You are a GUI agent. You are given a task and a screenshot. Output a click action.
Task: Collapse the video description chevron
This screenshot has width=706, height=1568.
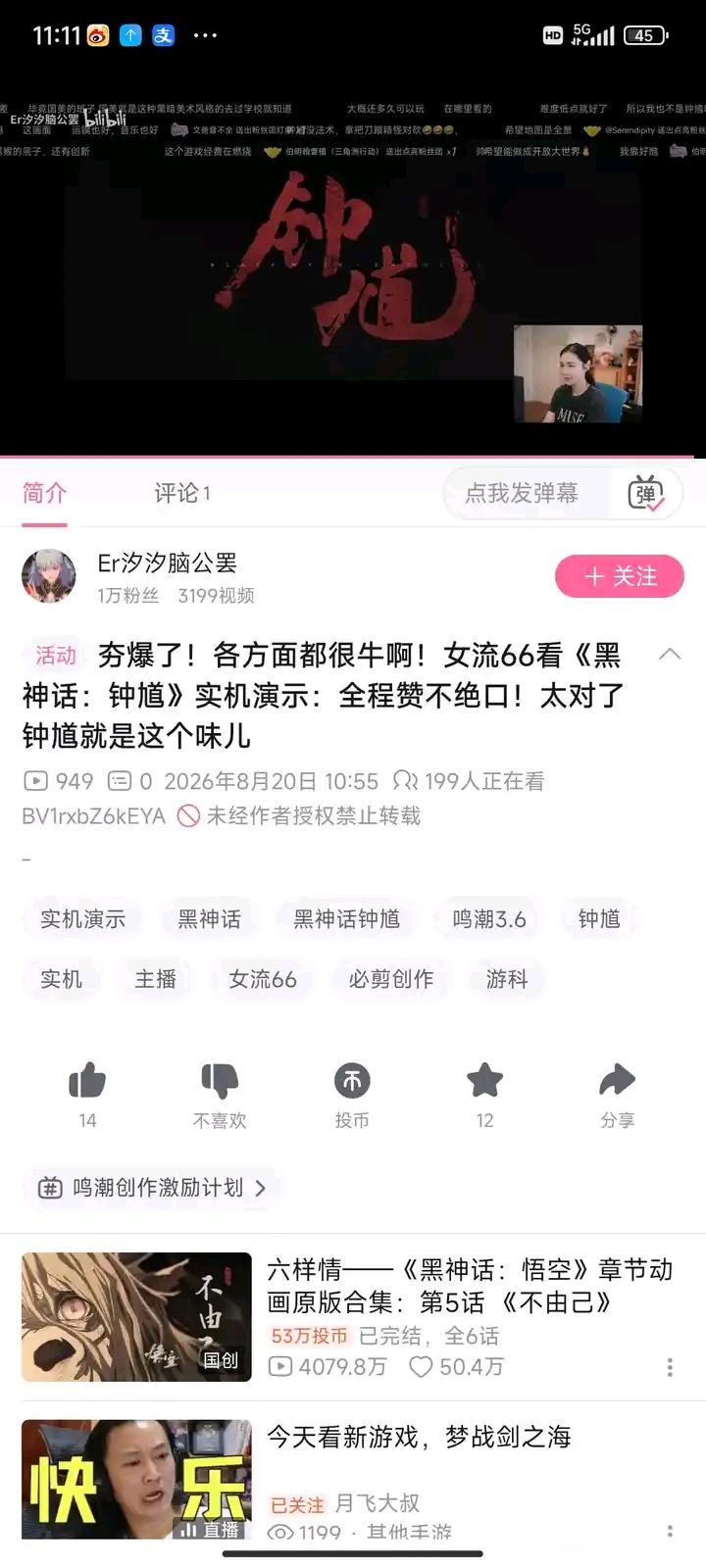point(670,654)
